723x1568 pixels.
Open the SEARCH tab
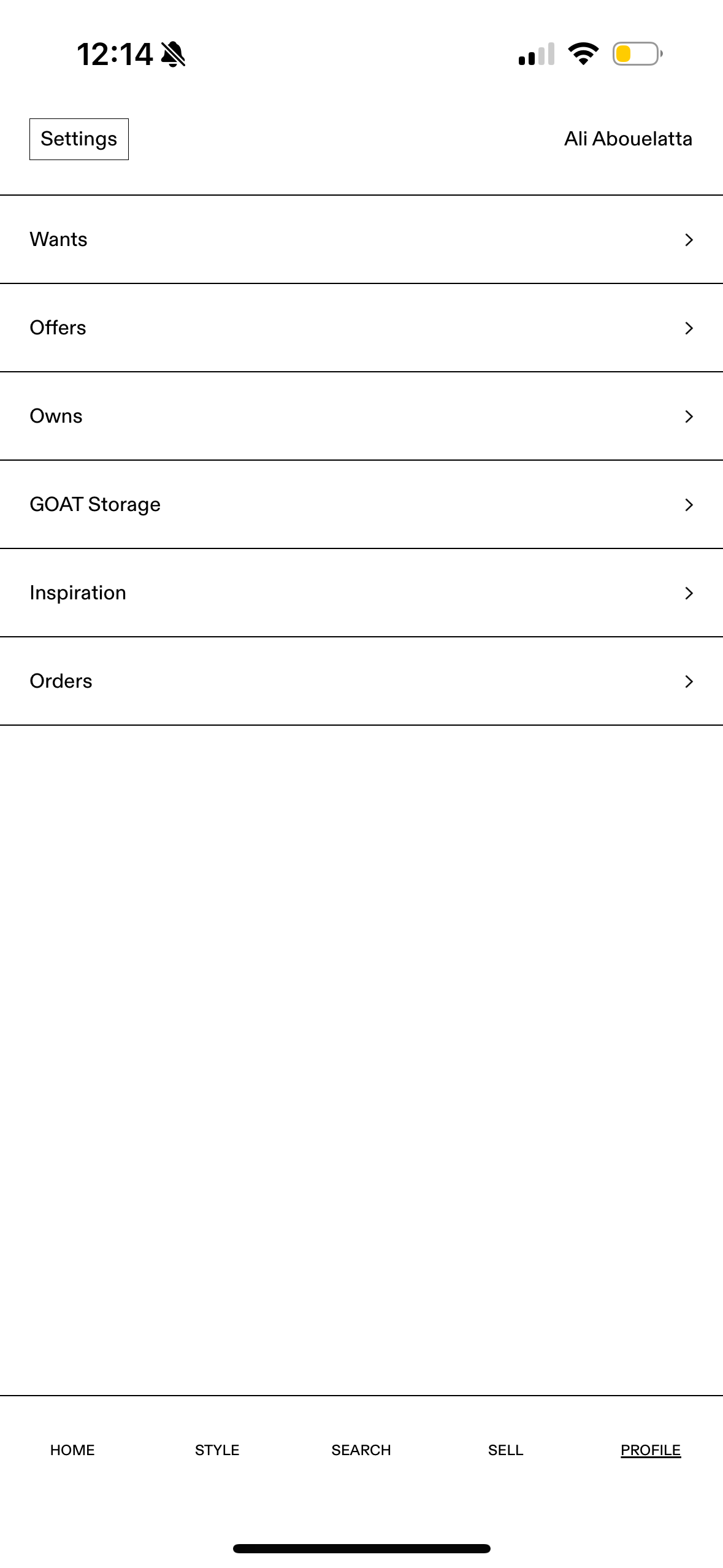point(361,1450)
